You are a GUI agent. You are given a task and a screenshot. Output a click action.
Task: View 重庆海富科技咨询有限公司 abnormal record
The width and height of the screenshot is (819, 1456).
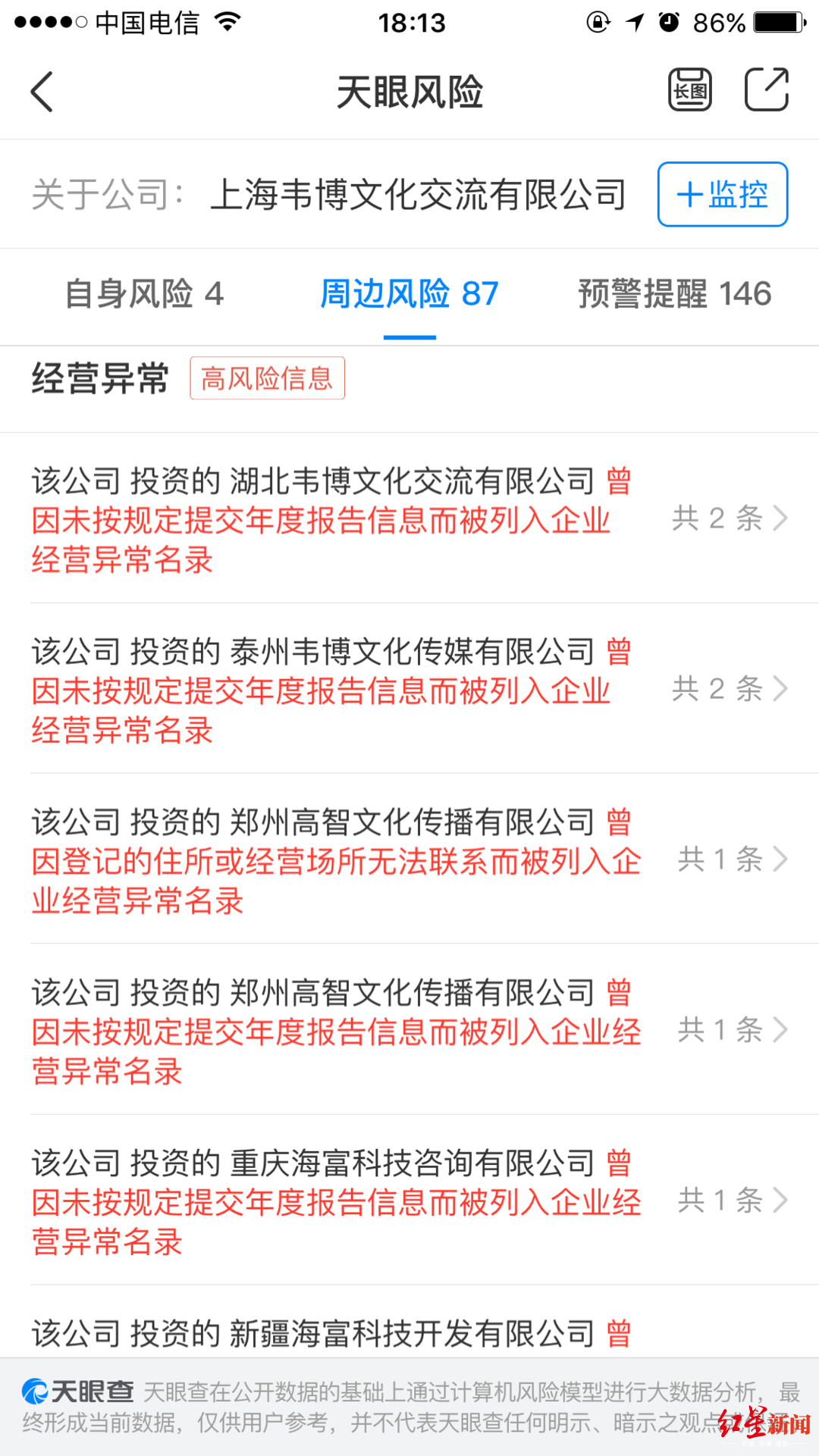(x=409, y=1201)
